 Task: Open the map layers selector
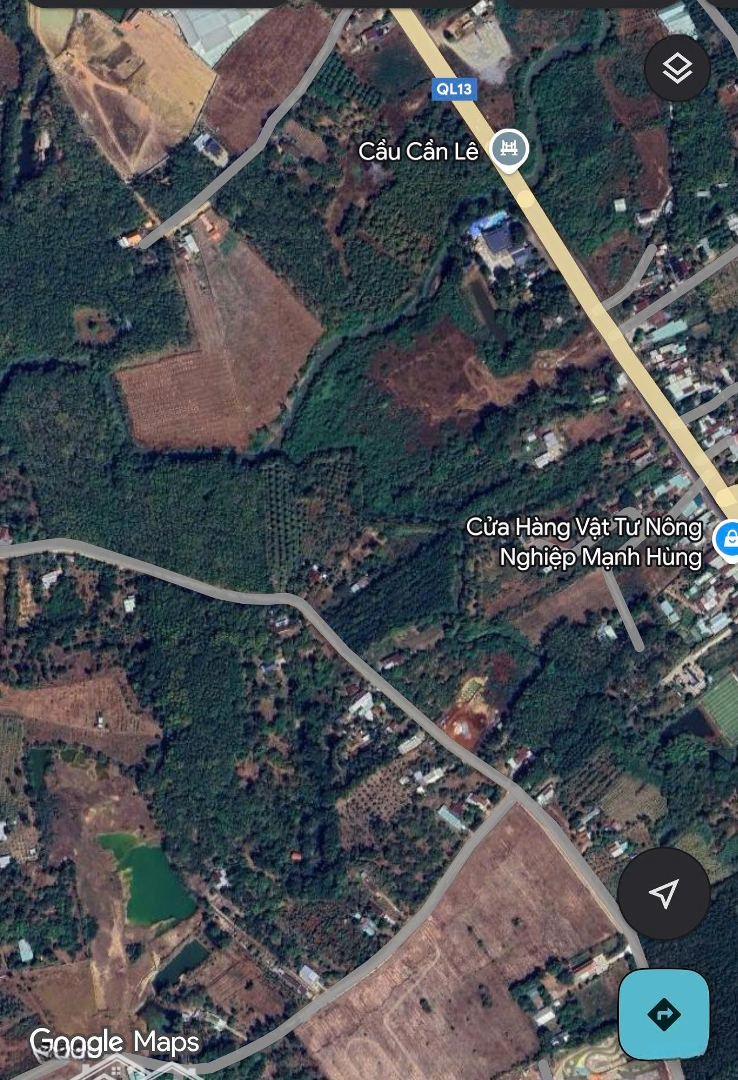click(x=677, y=68)
